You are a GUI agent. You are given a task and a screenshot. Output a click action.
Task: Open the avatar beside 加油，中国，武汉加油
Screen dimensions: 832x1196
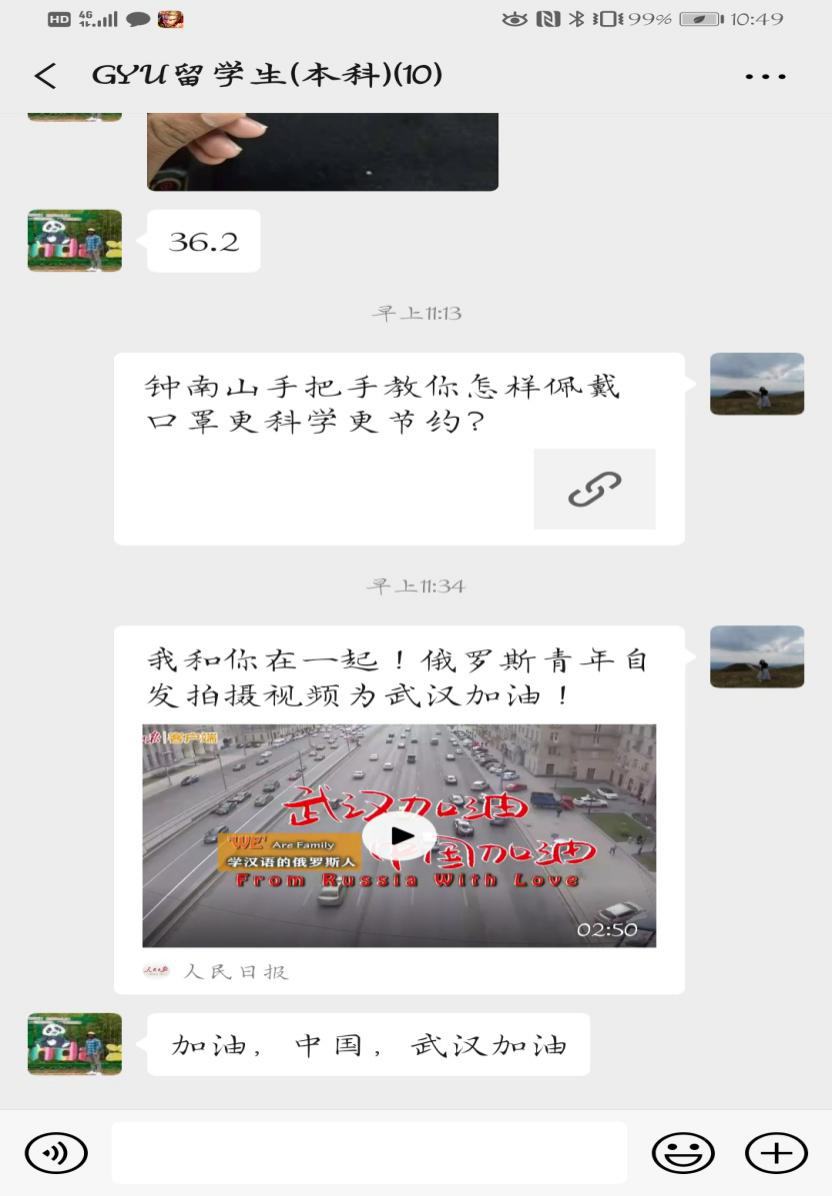point(75,1044)
